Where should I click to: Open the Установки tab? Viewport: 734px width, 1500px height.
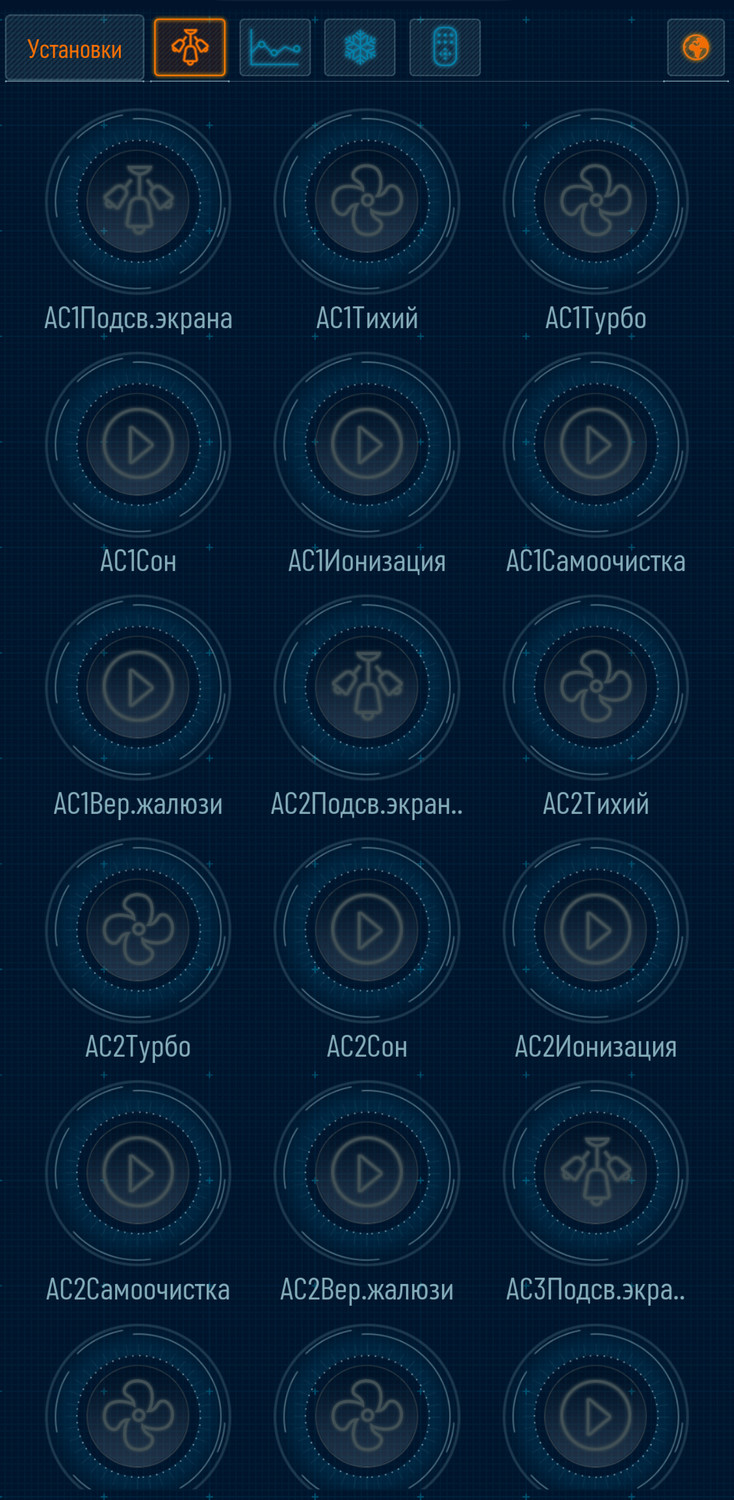(75, 48)
